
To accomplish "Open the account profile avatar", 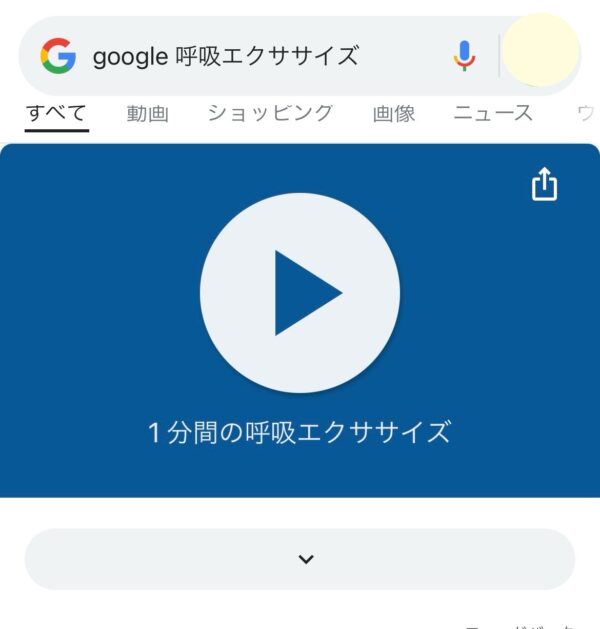I will (x=540, y=50).
